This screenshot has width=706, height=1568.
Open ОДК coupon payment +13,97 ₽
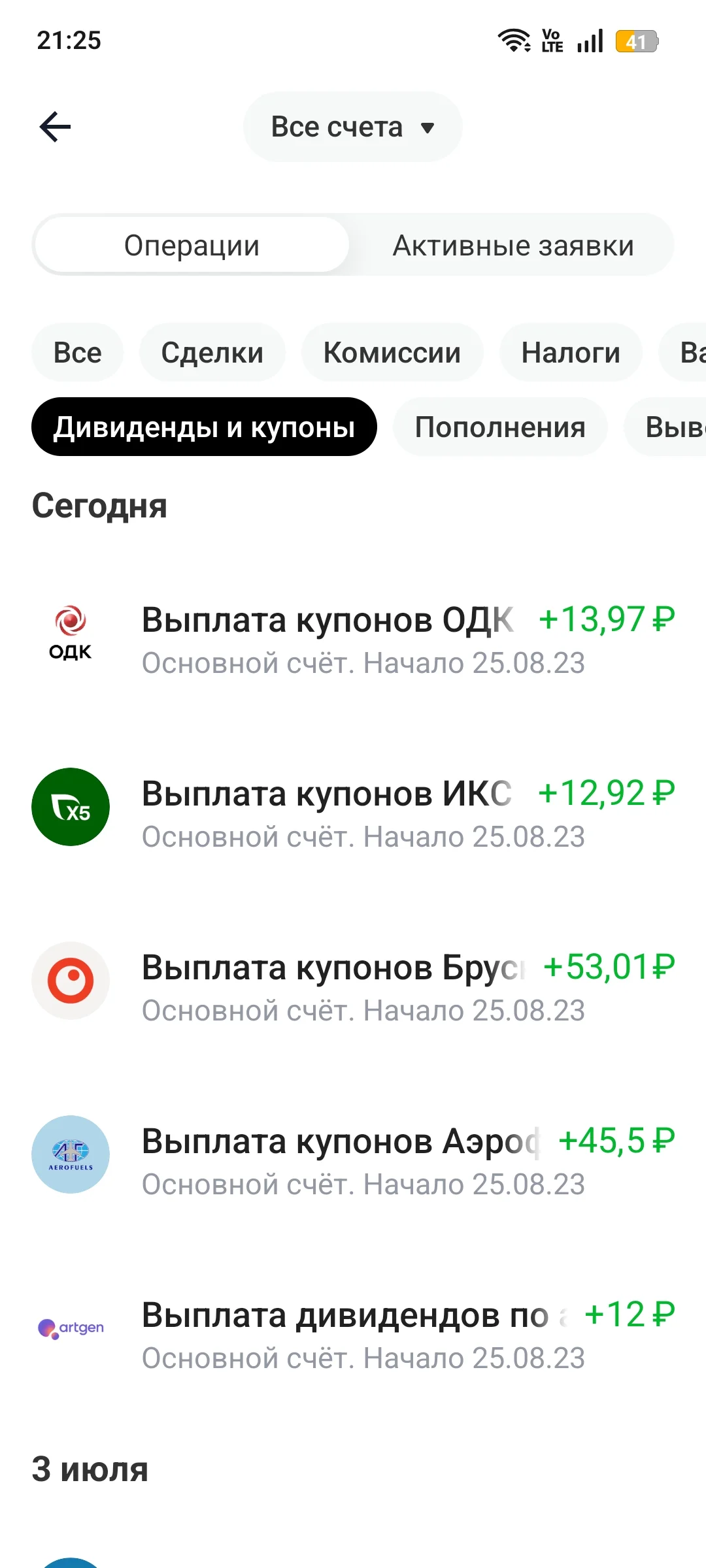coord(353,640)
